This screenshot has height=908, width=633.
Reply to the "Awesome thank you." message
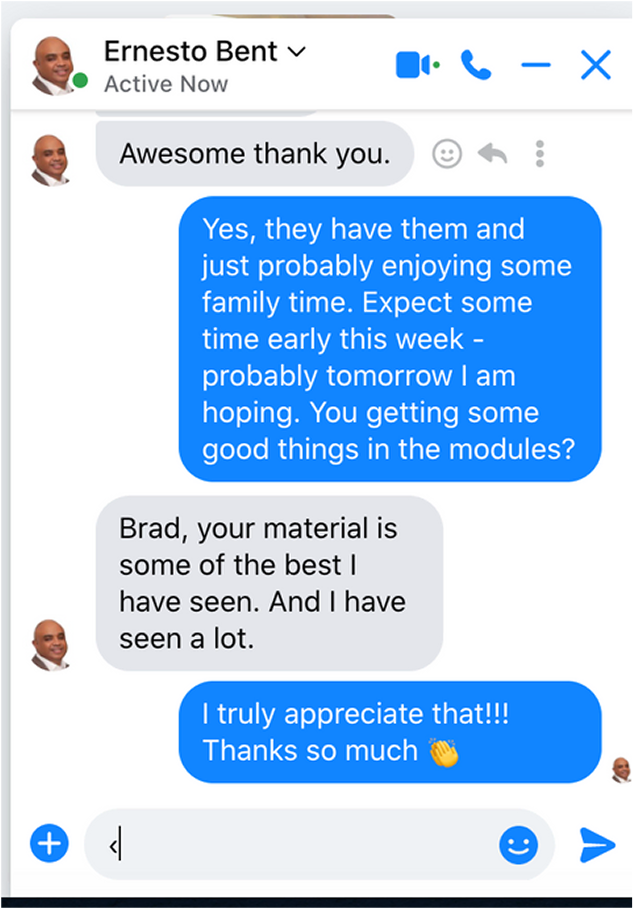tap(492, 153)
